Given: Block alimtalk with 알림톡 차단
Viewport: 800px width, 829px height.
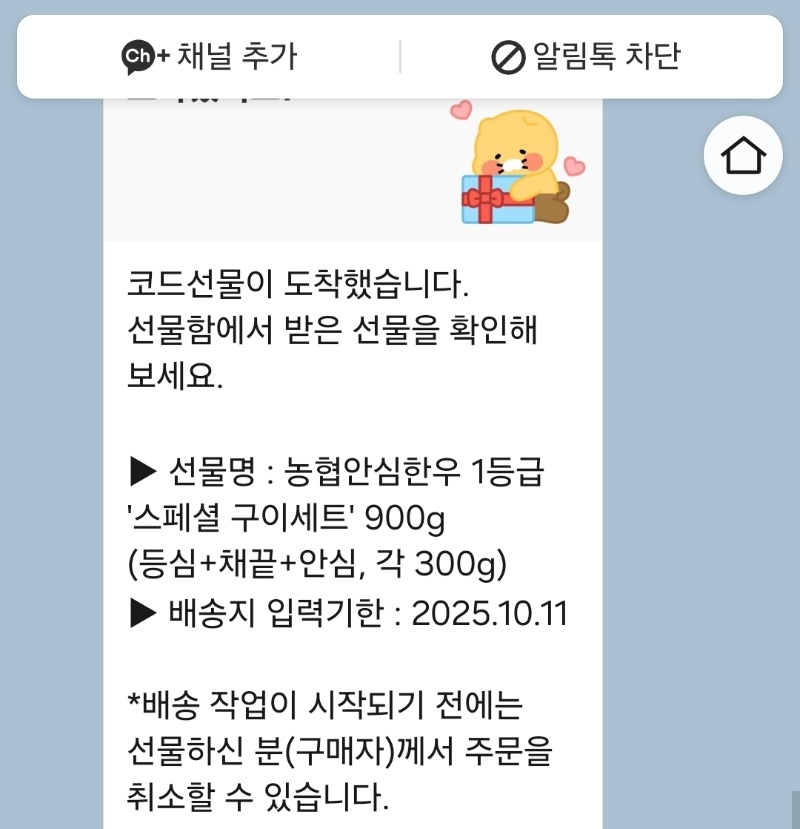Looking at the screenshot, I should click(x=586, y=56).
